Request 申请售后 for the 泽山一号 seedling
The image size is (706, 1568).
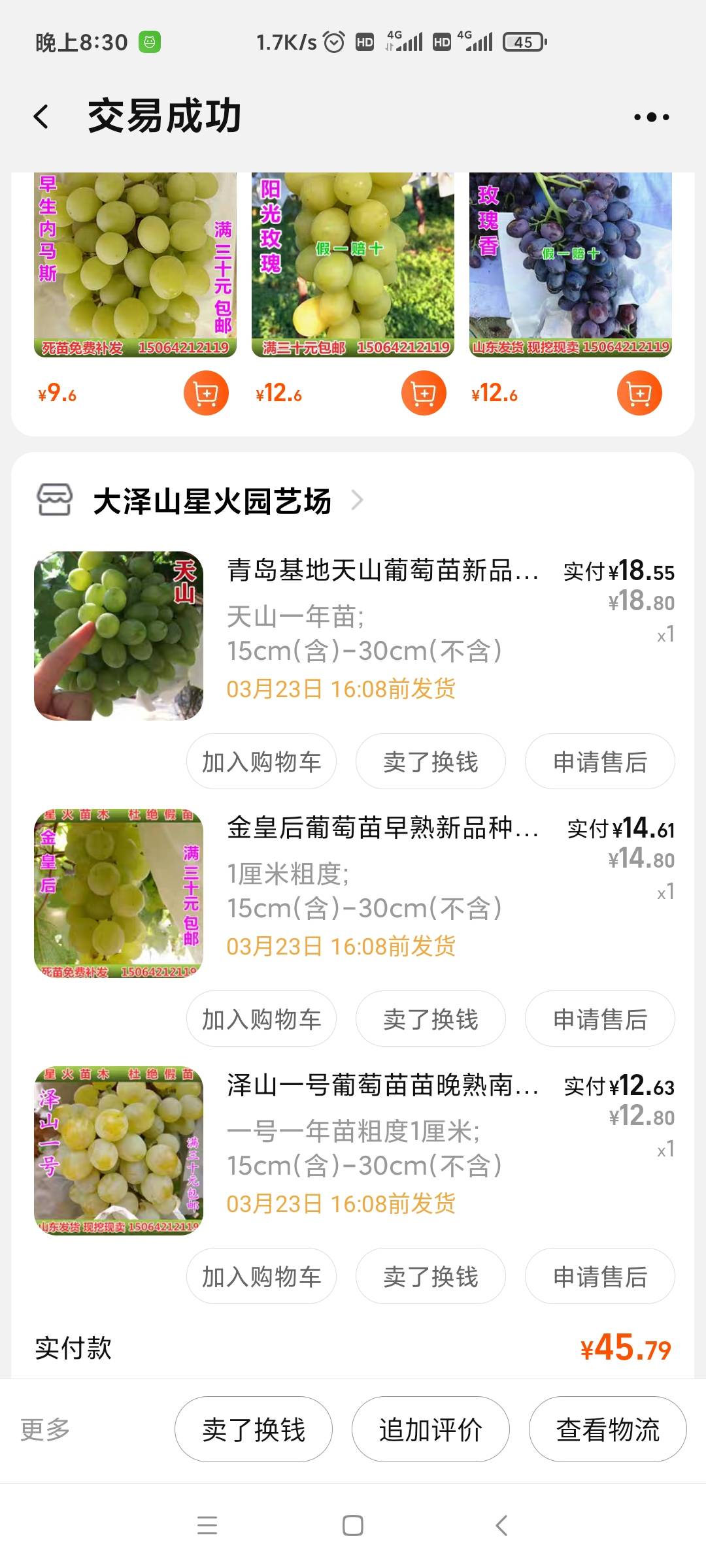(600, 1276)
